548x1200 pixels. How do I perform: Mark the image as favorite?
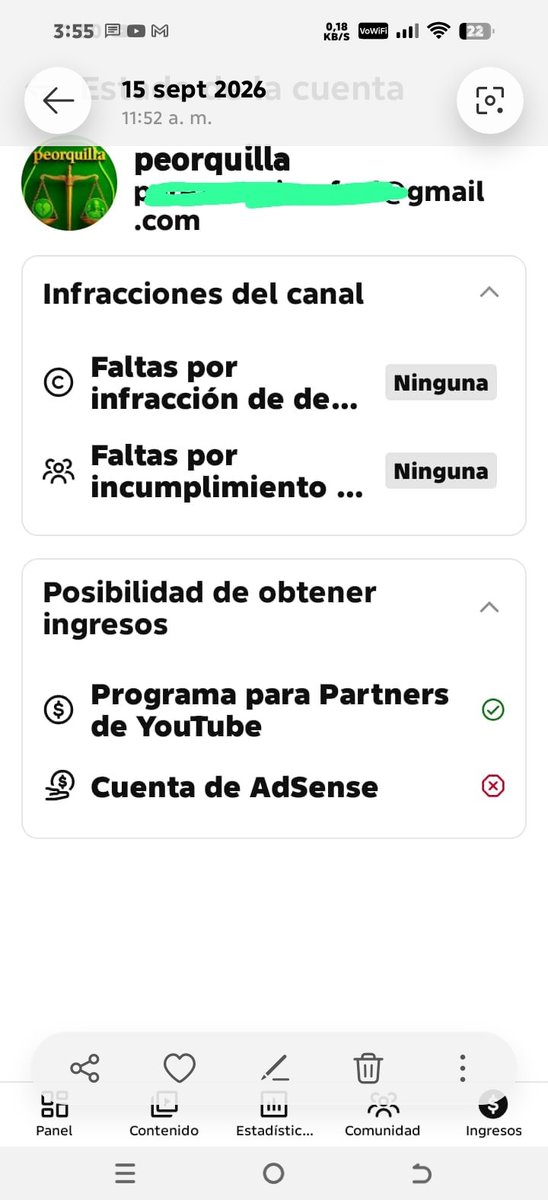tap(179, 1068)
